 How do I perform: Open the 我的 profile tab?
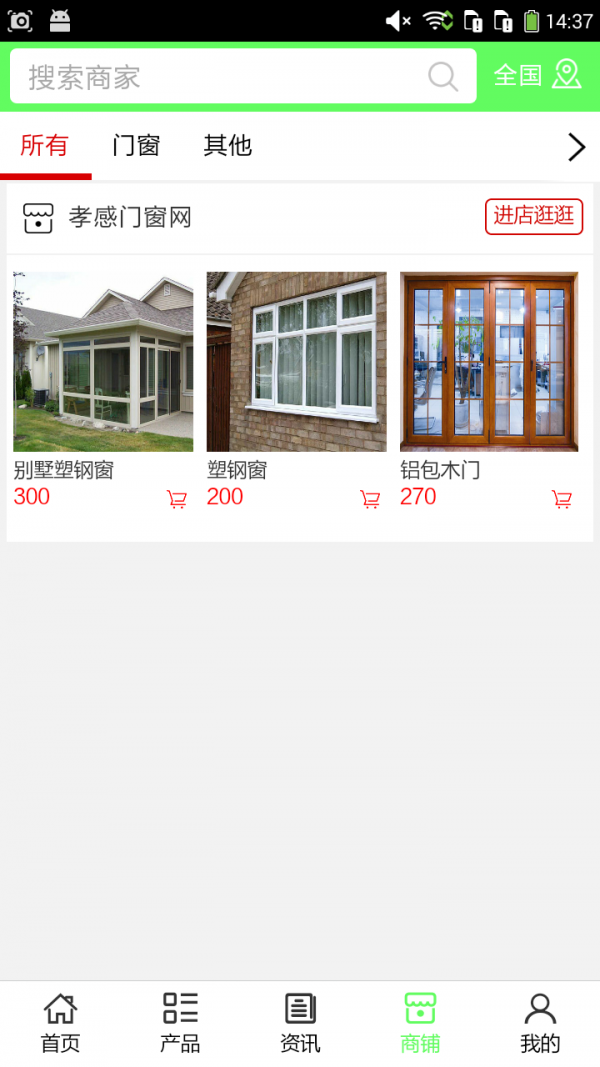pyautogui.click(x=540, y=1023)
